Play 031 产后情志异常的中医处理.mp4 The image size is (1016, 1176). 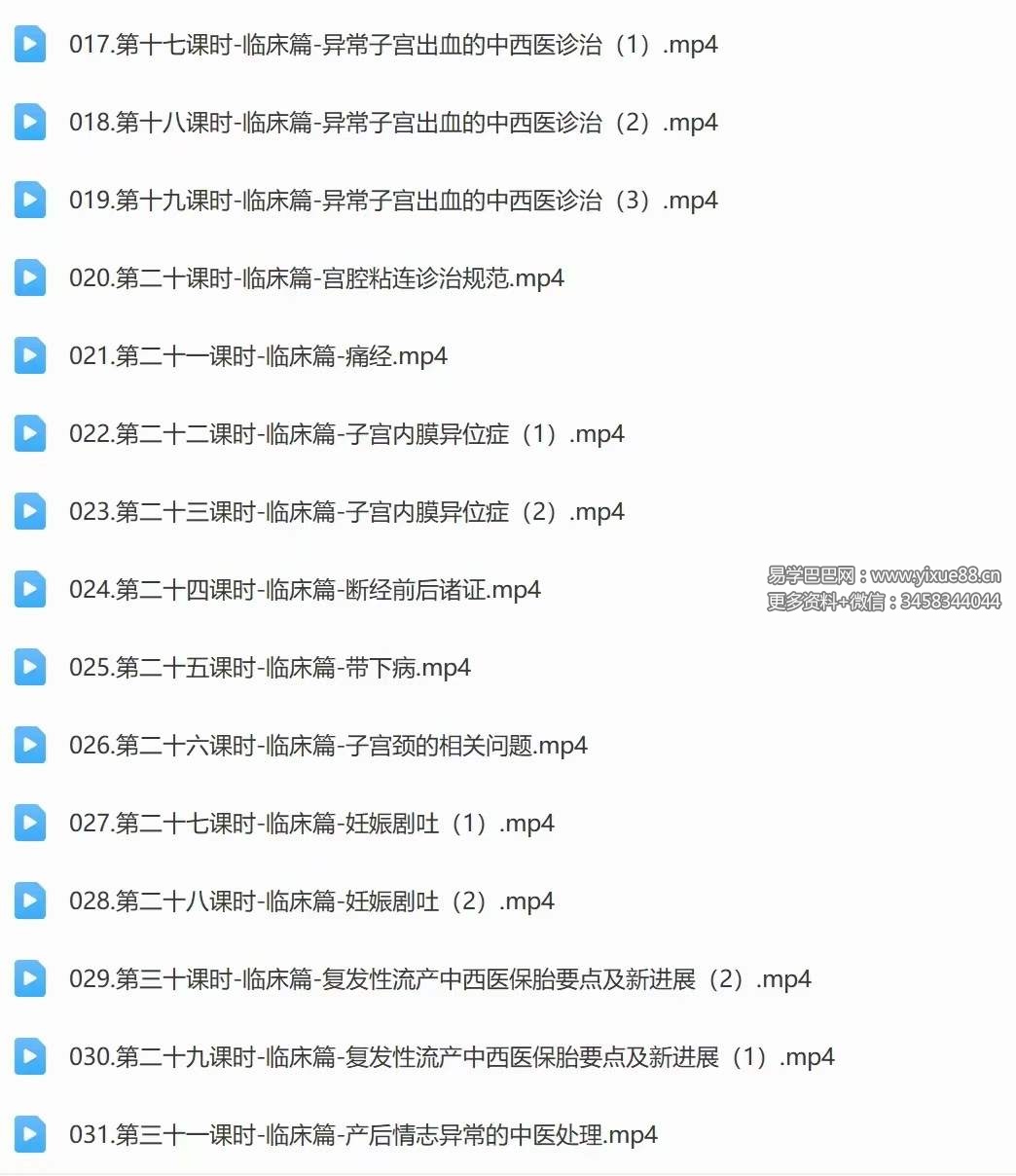pyautogui.click(x=363, y=1135)
